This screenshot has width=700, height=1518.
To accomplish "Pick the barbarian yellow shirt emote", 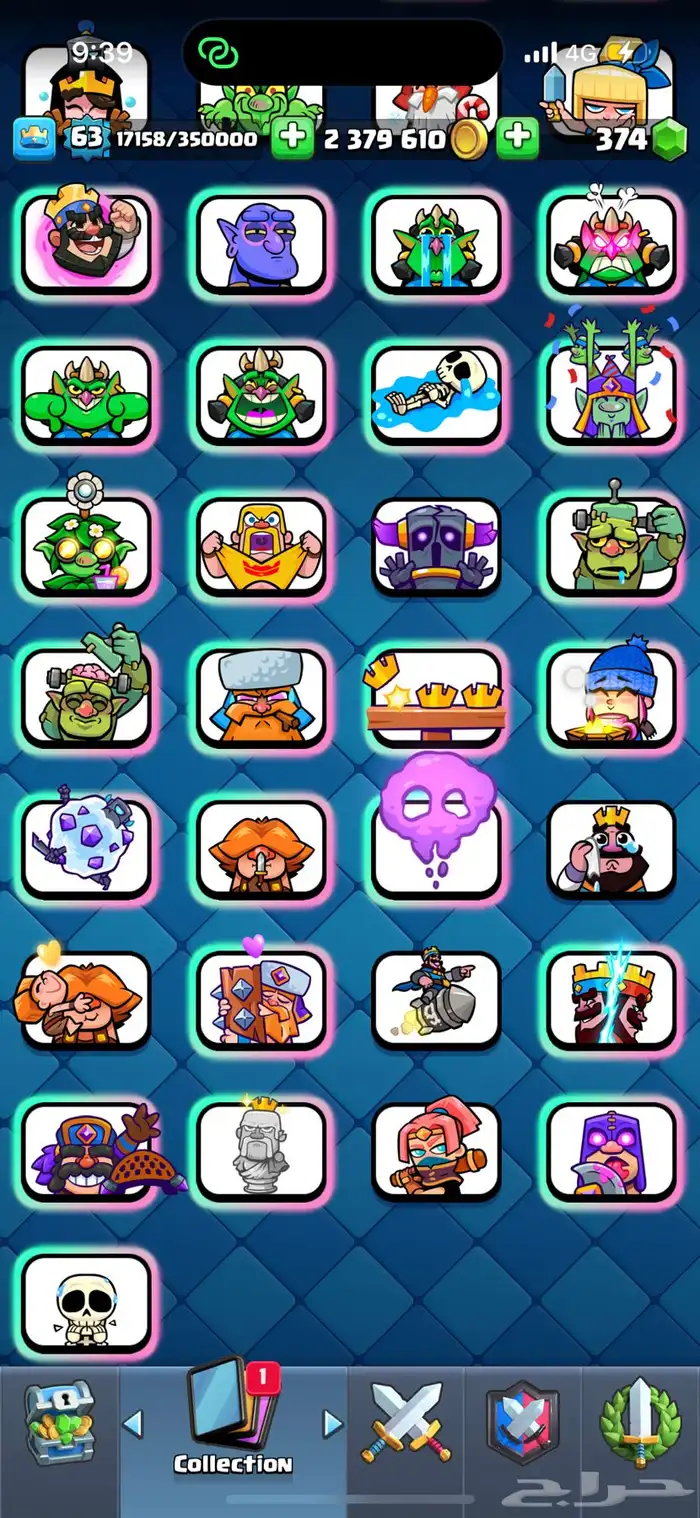I will click(261, 545).
